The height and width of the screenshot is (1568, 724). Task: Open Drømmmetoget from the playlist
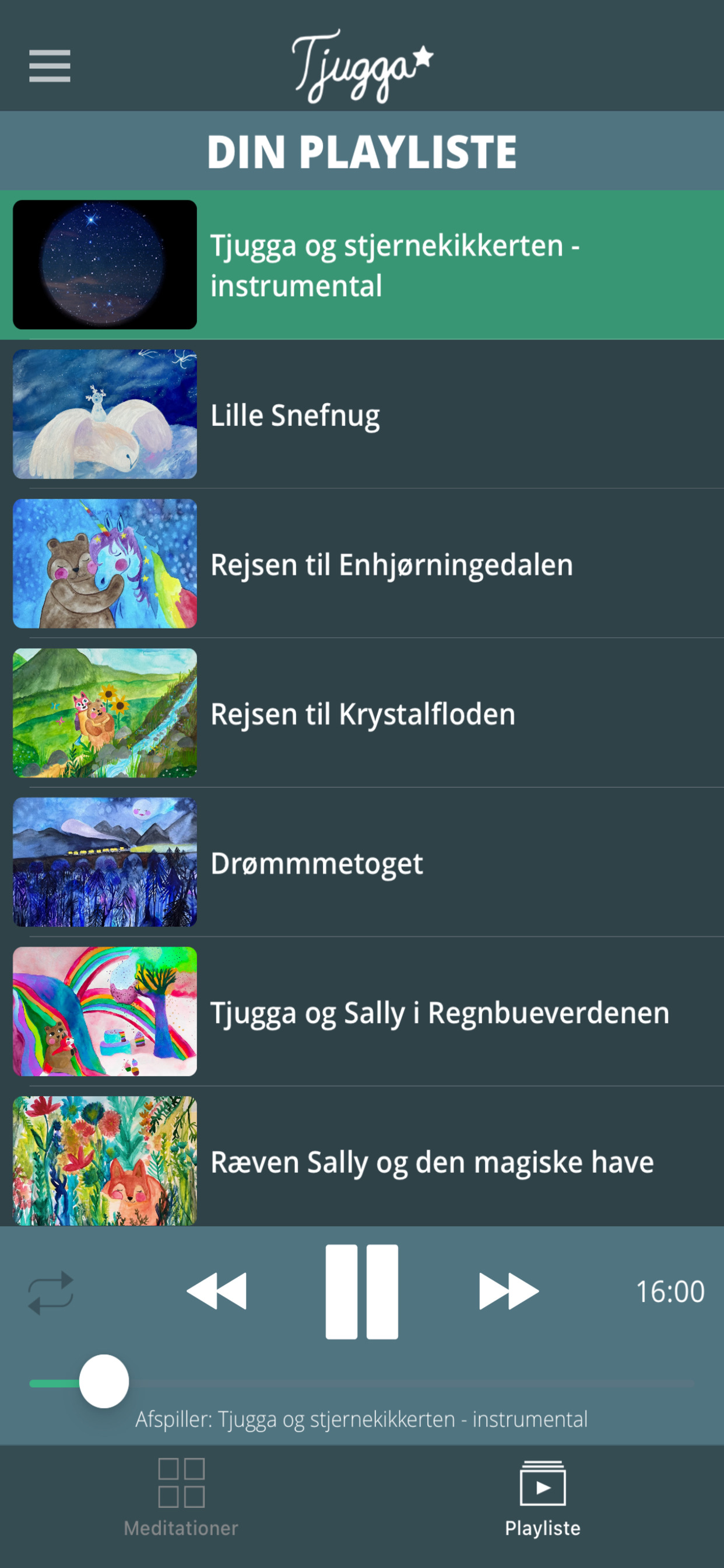[x=362, y=863]
